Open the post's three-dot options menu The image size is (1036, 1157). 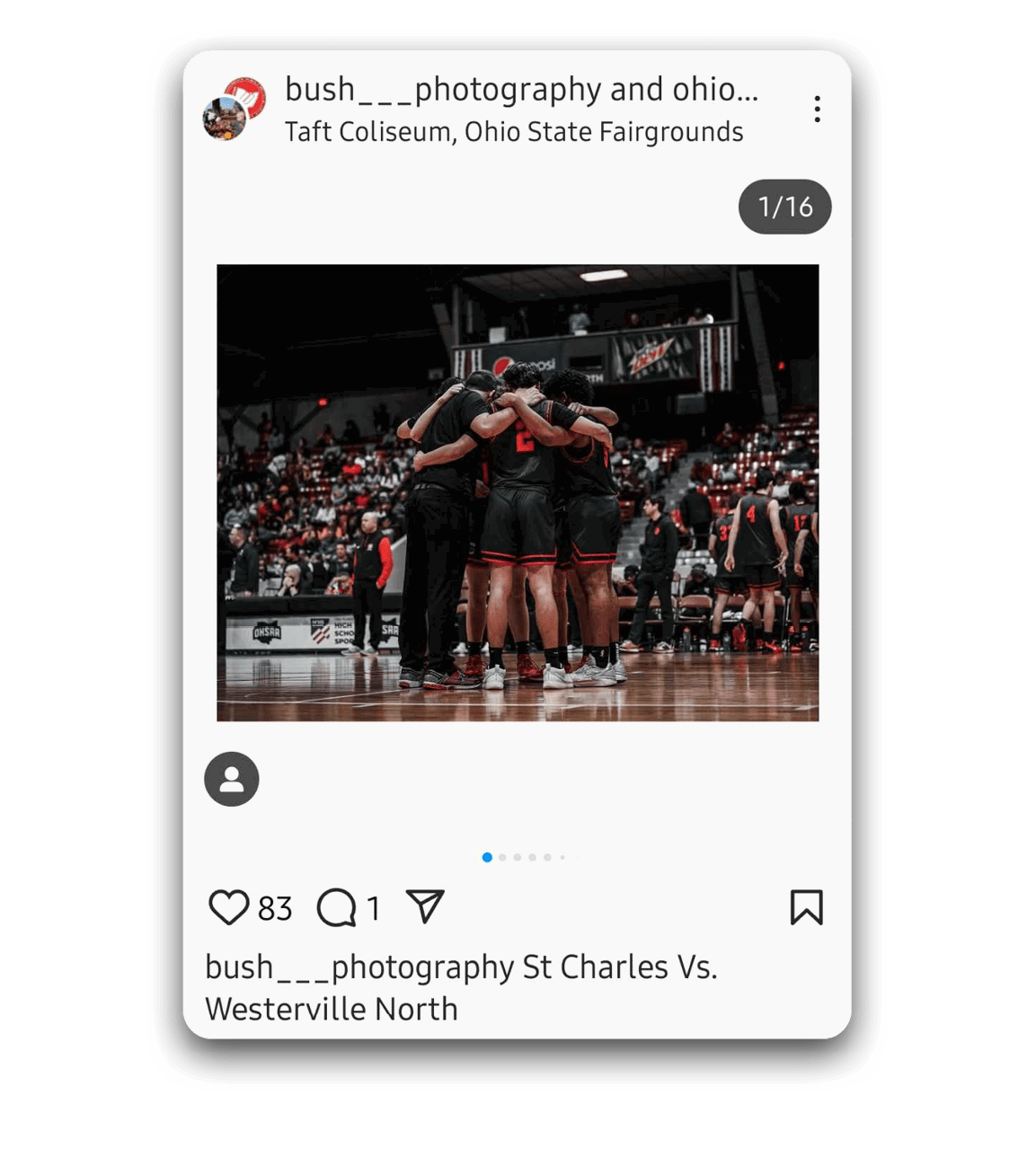point(817,109)
